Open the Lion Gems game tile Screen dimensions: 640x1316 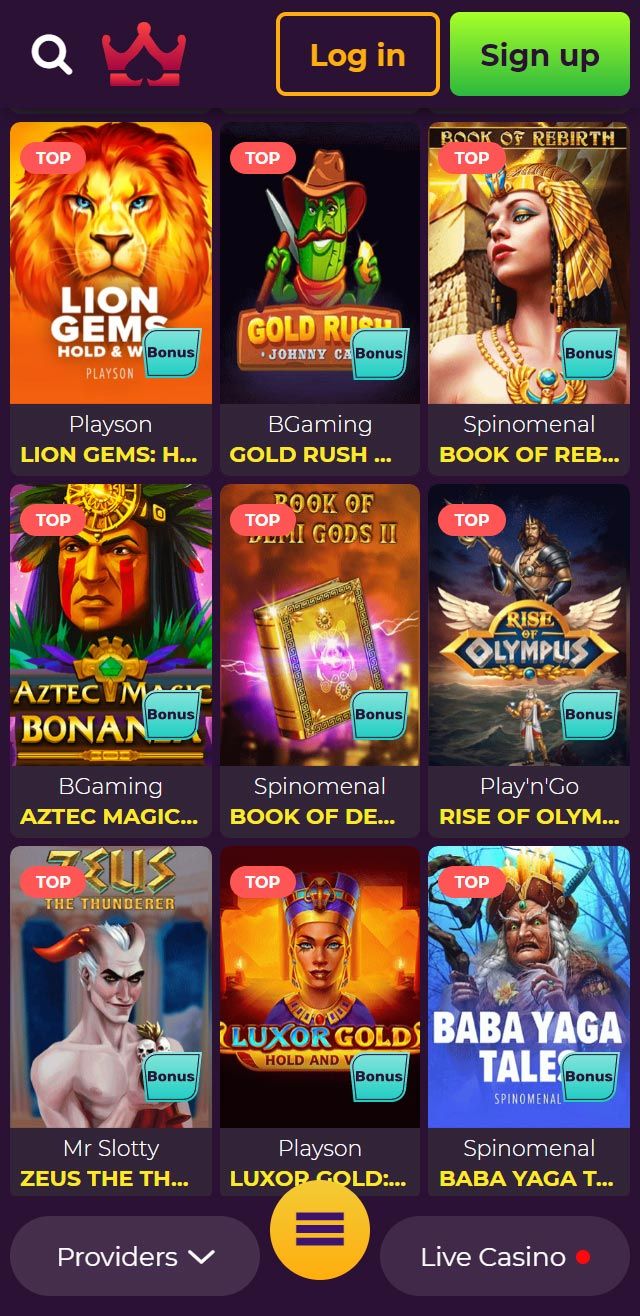(x=111, y=263)
